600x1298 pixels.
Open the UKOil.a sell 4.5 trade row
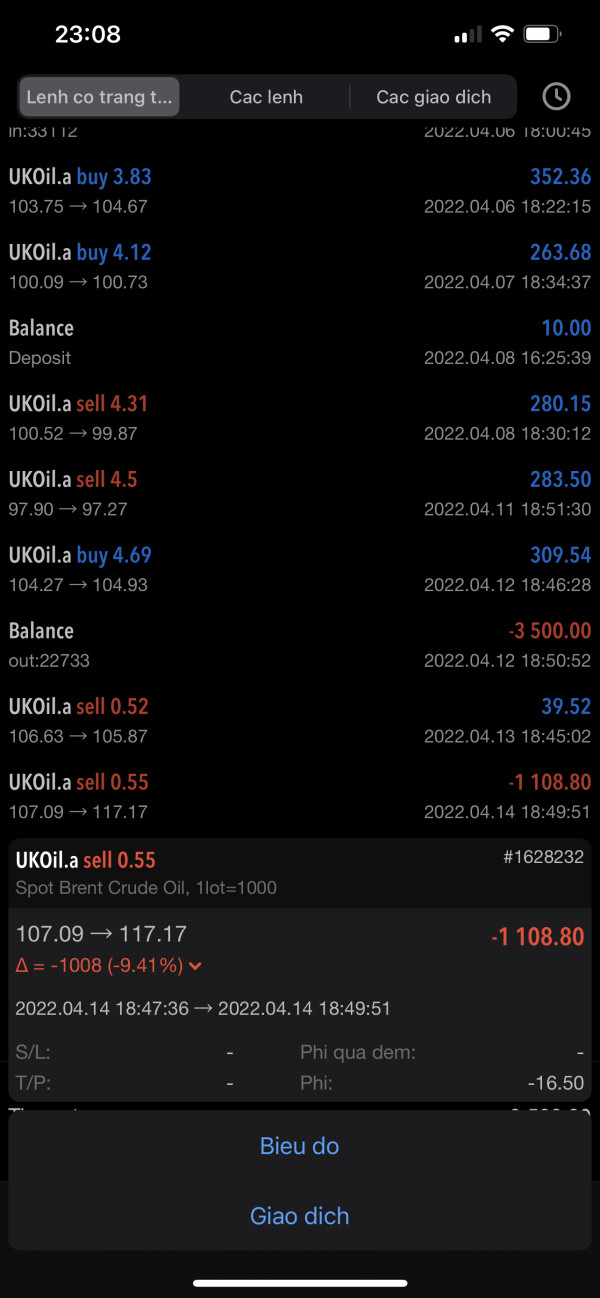coord(300,494)
